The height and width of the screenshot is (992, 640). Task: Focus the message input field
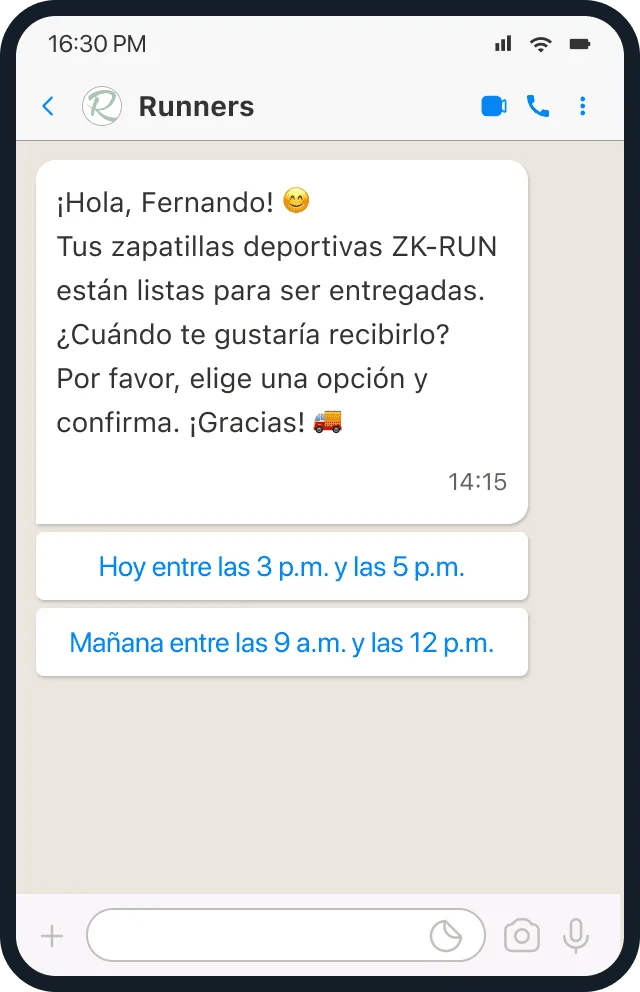pyautogui.click(x=255, y=936)
